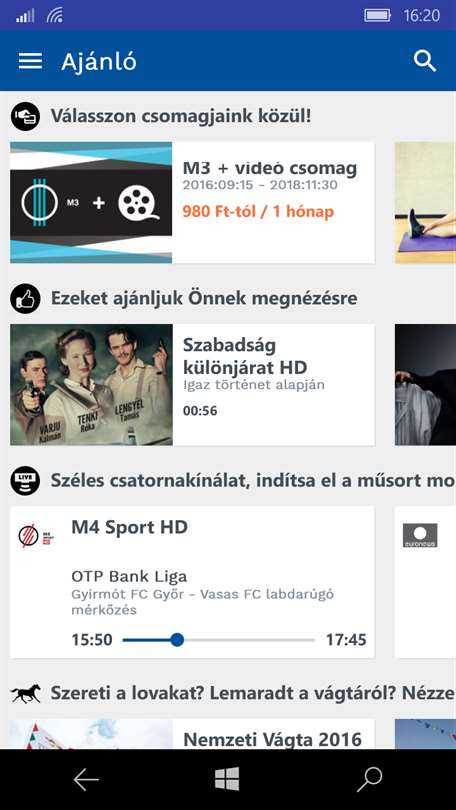Open the yoga mat package card
456x810 pixels.
426,202
